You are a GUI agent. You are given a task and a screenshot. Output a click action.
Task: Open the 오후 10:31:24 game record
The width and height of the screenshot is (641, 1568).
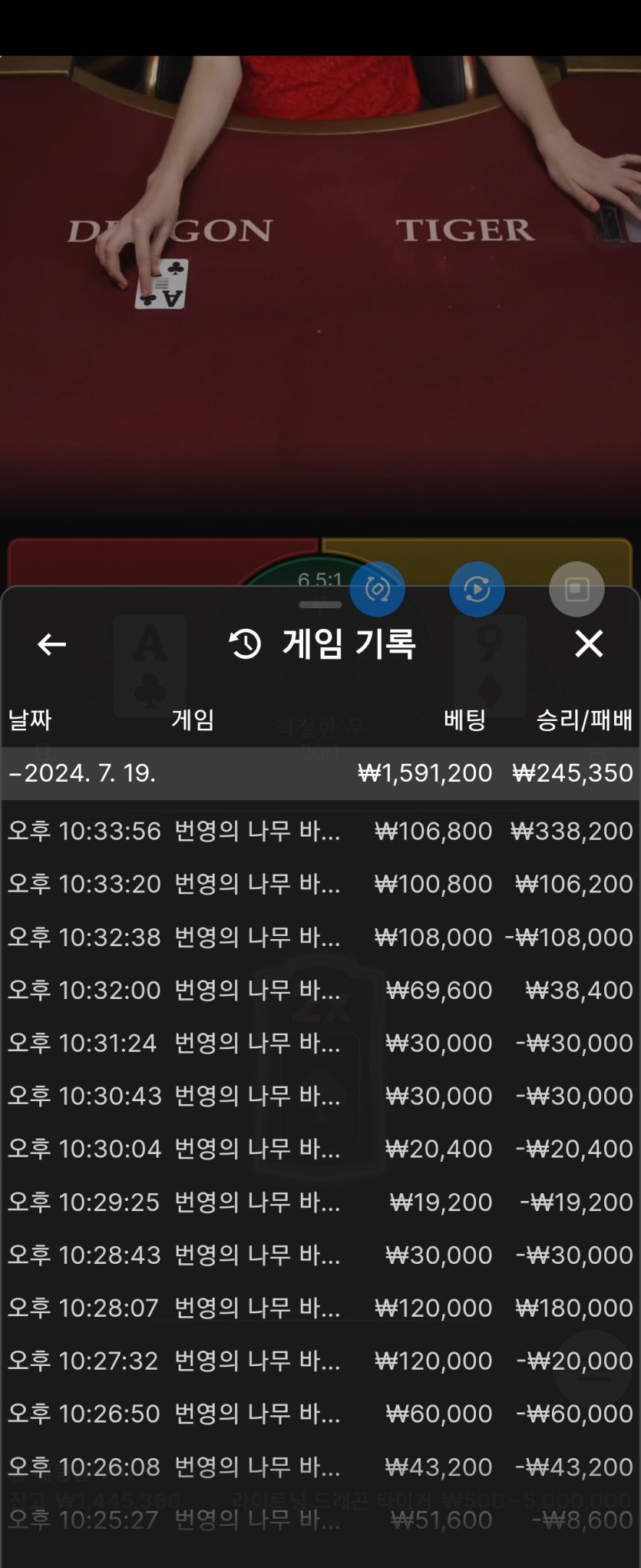pyautogui.click(x=320, y=1043)
